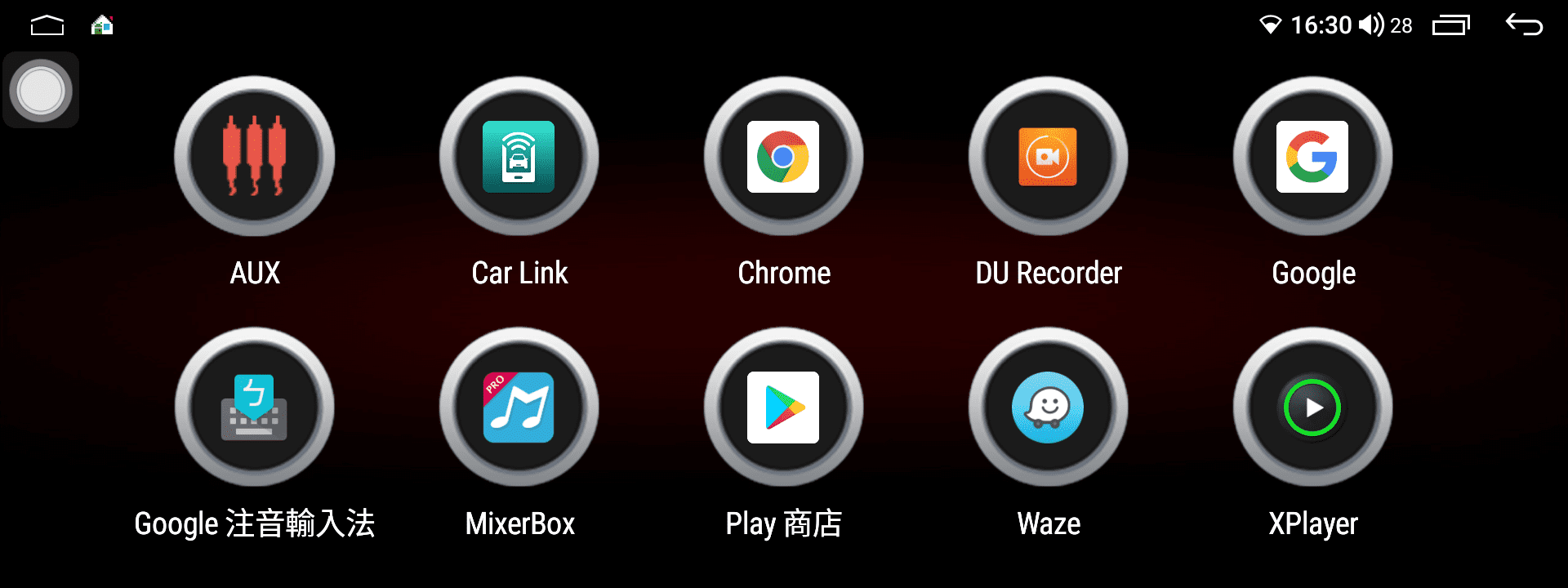This screenshot has height=588, width=1568.
Task: Tap the floating assistive touch button
Action: (x=41, y=90)
